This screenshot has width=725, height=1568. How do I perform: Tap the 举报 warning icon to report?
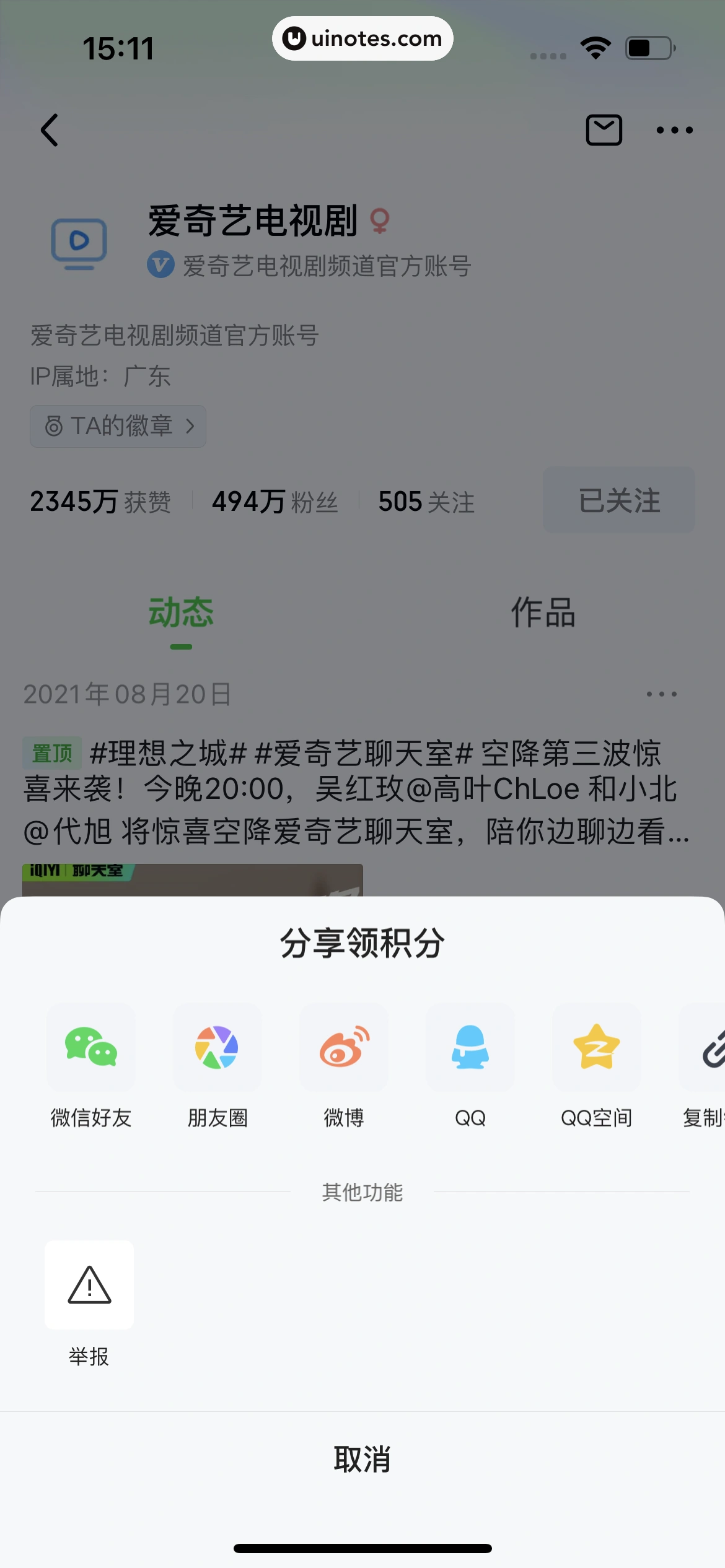[89, 1285]
